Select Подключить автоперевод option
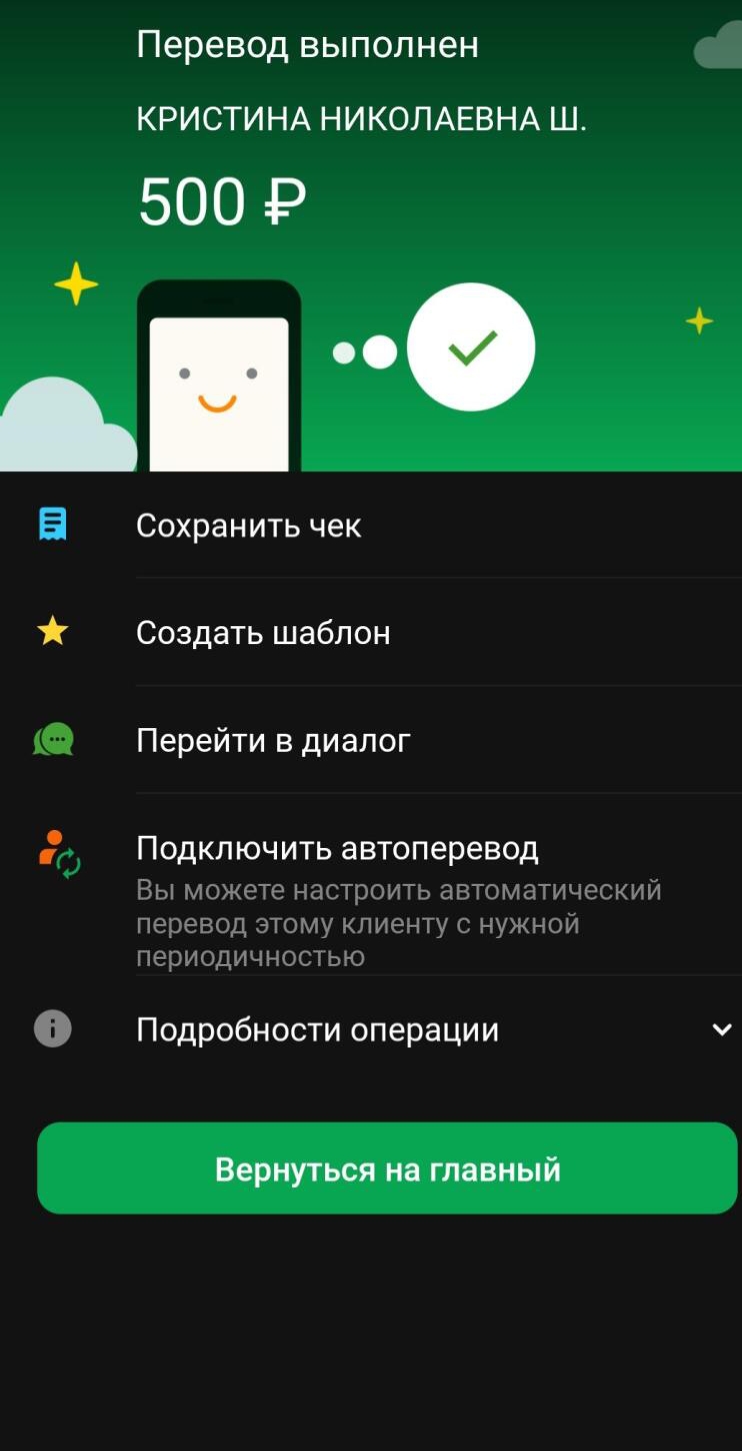742x1451 pixels. pyautogui.click(x=337, y=849)
